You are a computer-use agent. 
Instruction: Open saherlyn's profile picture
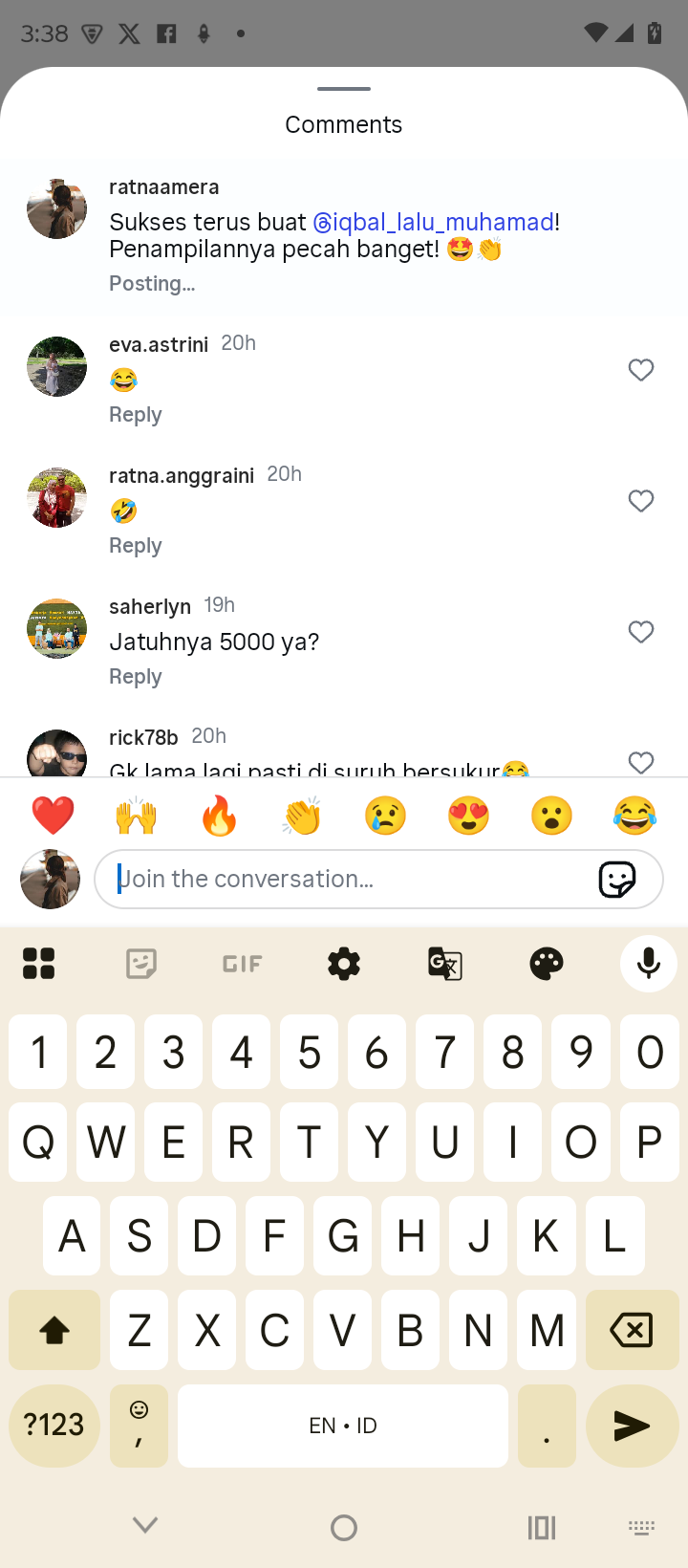click(56, 629)
